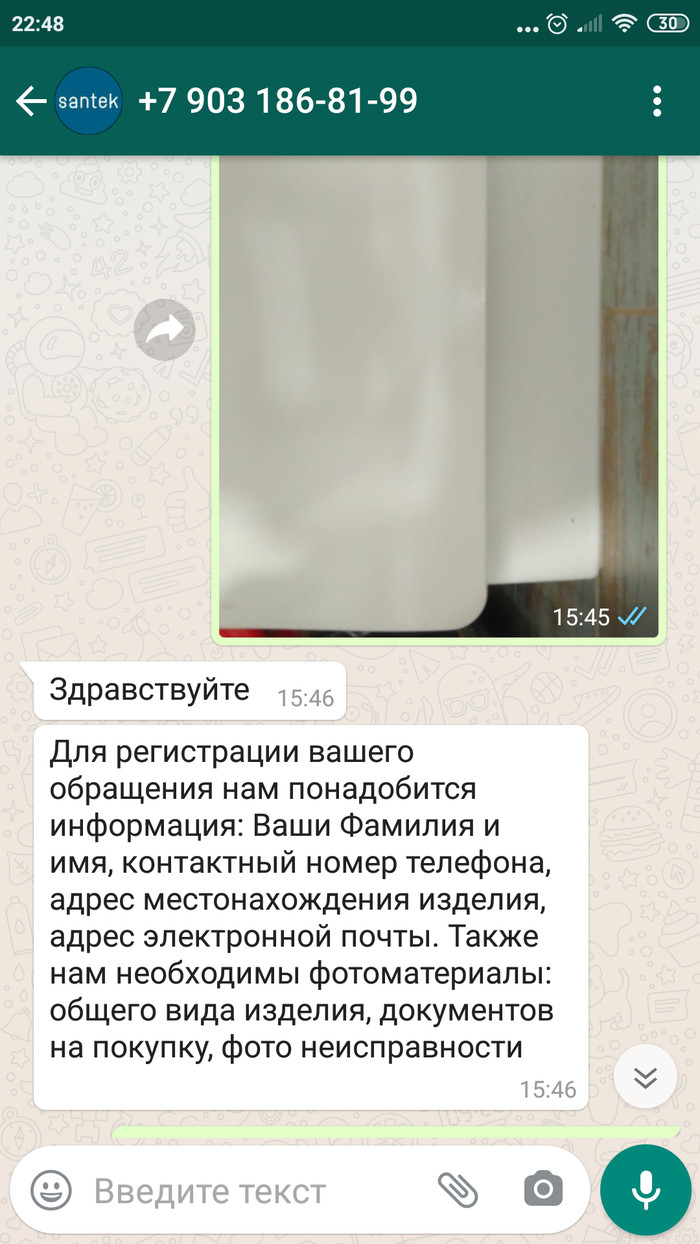Open the camera to take a photo
The width and height of the screenshot is (700, 1244).
(543, 1191)
